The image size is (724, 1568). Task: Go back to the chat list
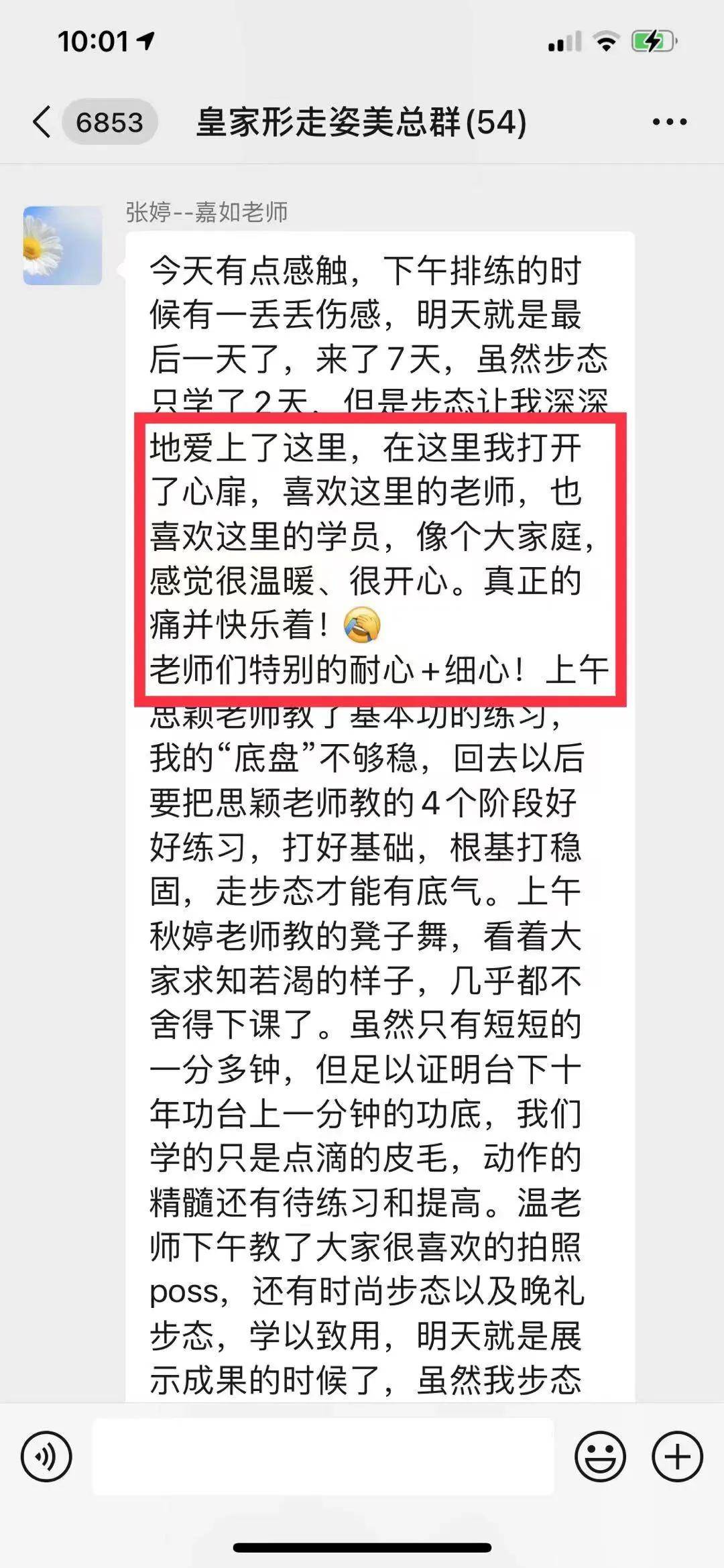[x=42, y=122]
